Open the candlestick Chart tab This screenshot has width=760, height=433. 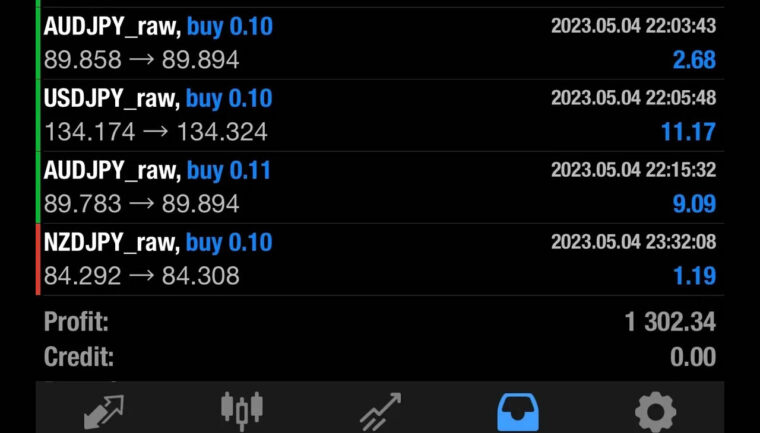pos(242,410)
